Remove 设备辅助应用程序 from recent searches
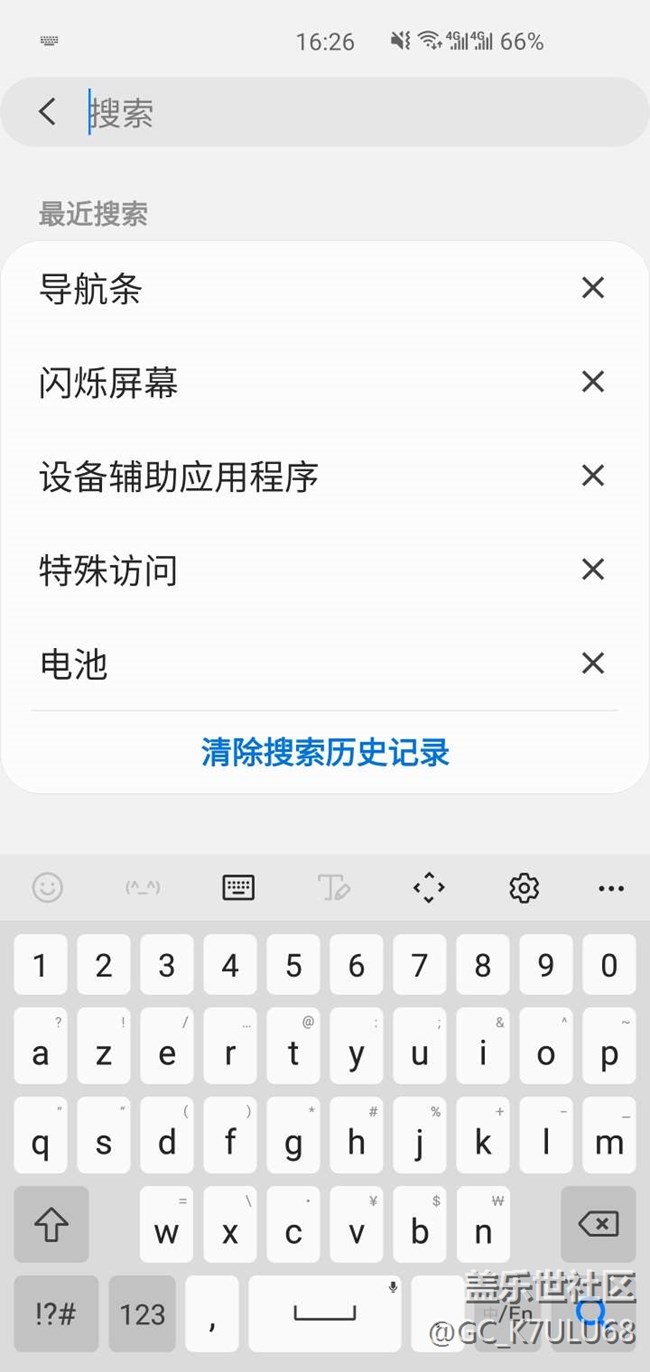Screen dimensions: 650x1372 pyautogui.click(x=593, y=476)
